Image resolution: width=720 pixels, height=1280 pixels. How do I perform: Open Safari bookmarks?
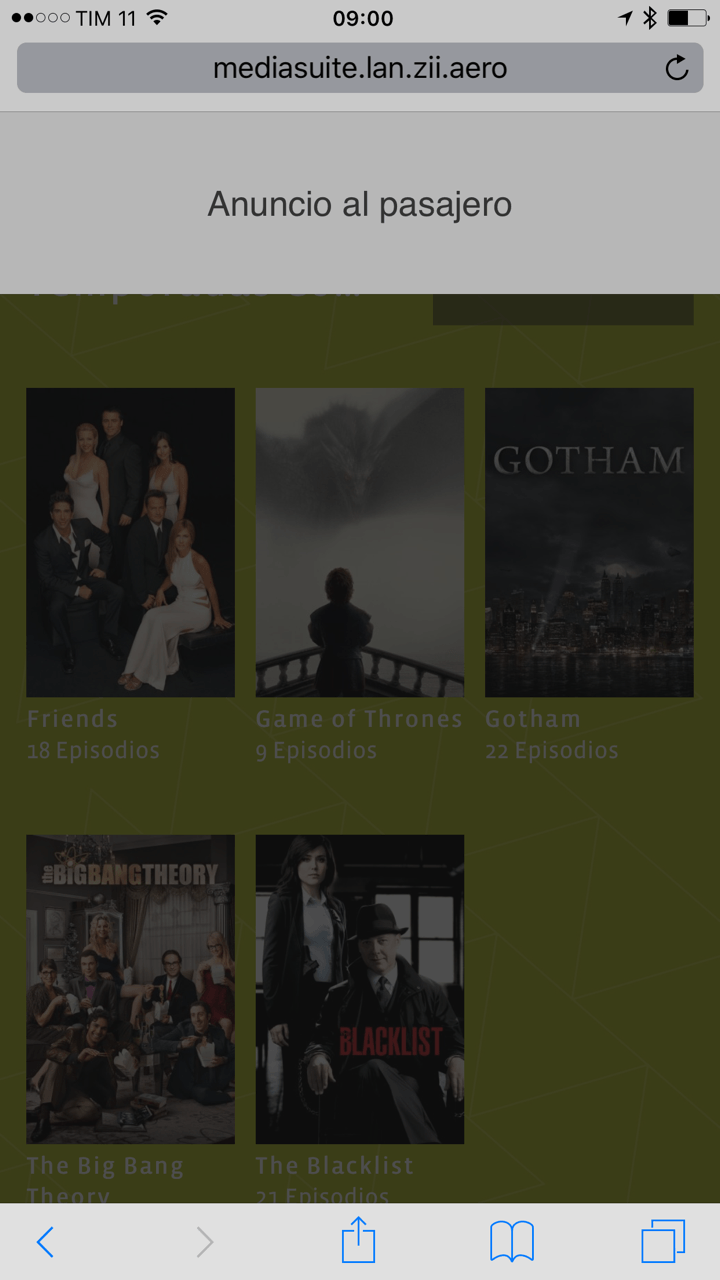512,1242
